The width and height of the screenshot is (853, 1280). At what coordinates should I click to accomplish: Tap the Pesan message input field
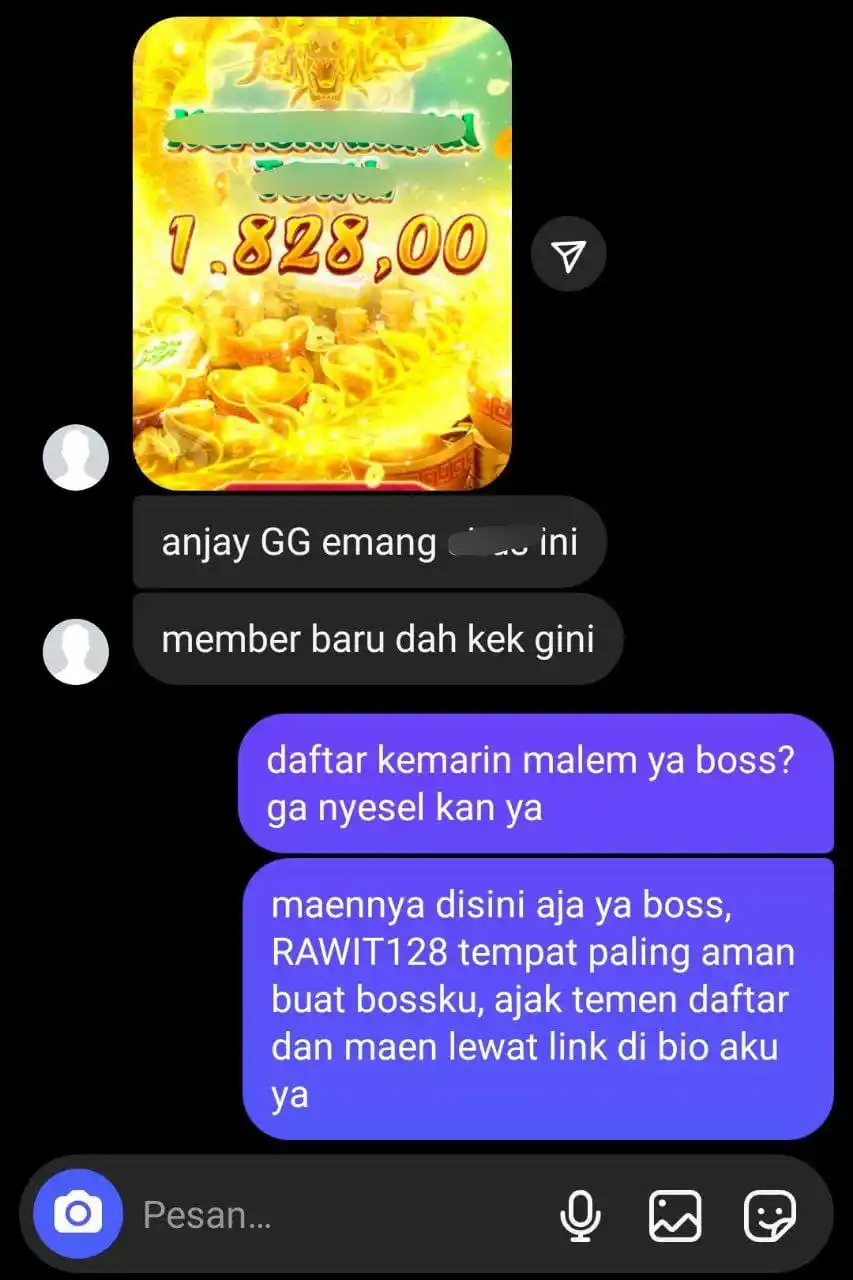click(330, 1216)
